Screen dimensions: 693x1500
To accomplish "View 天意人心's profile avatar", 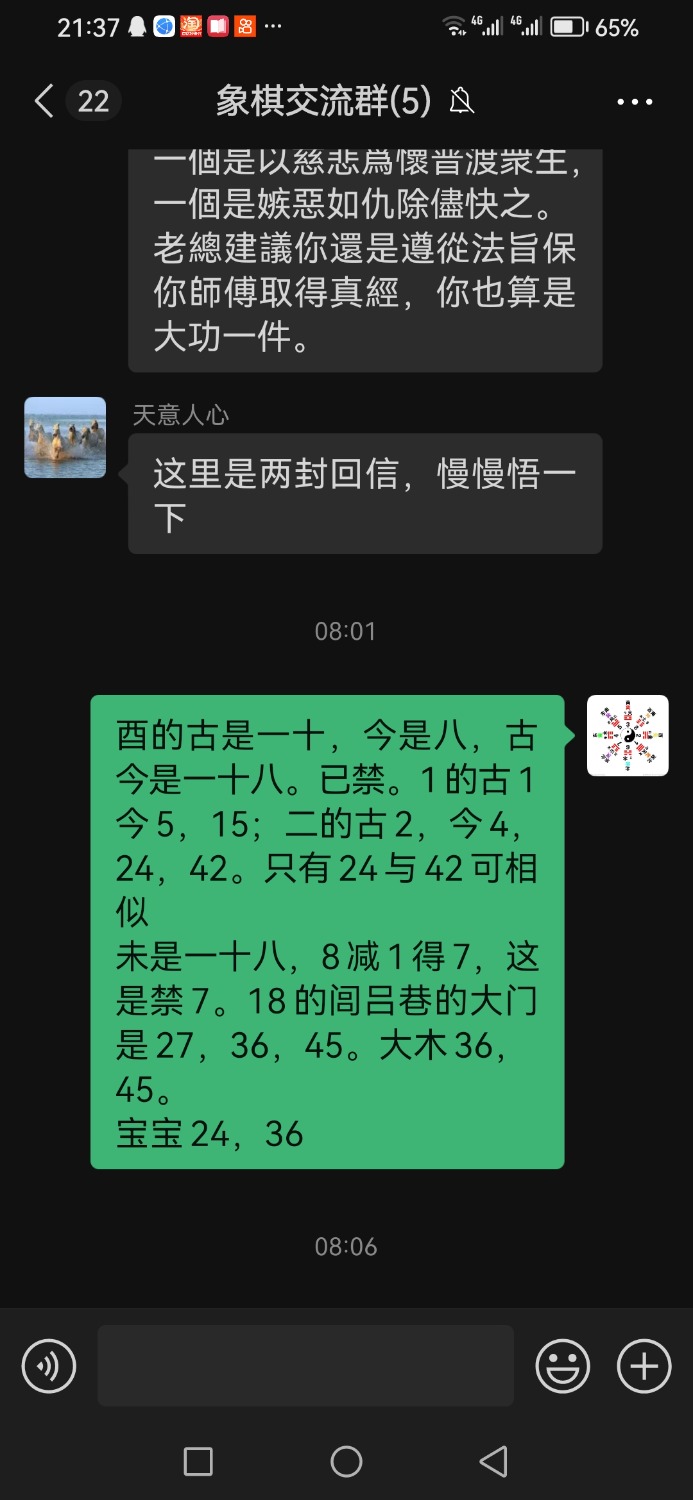I will click(65, 437).
